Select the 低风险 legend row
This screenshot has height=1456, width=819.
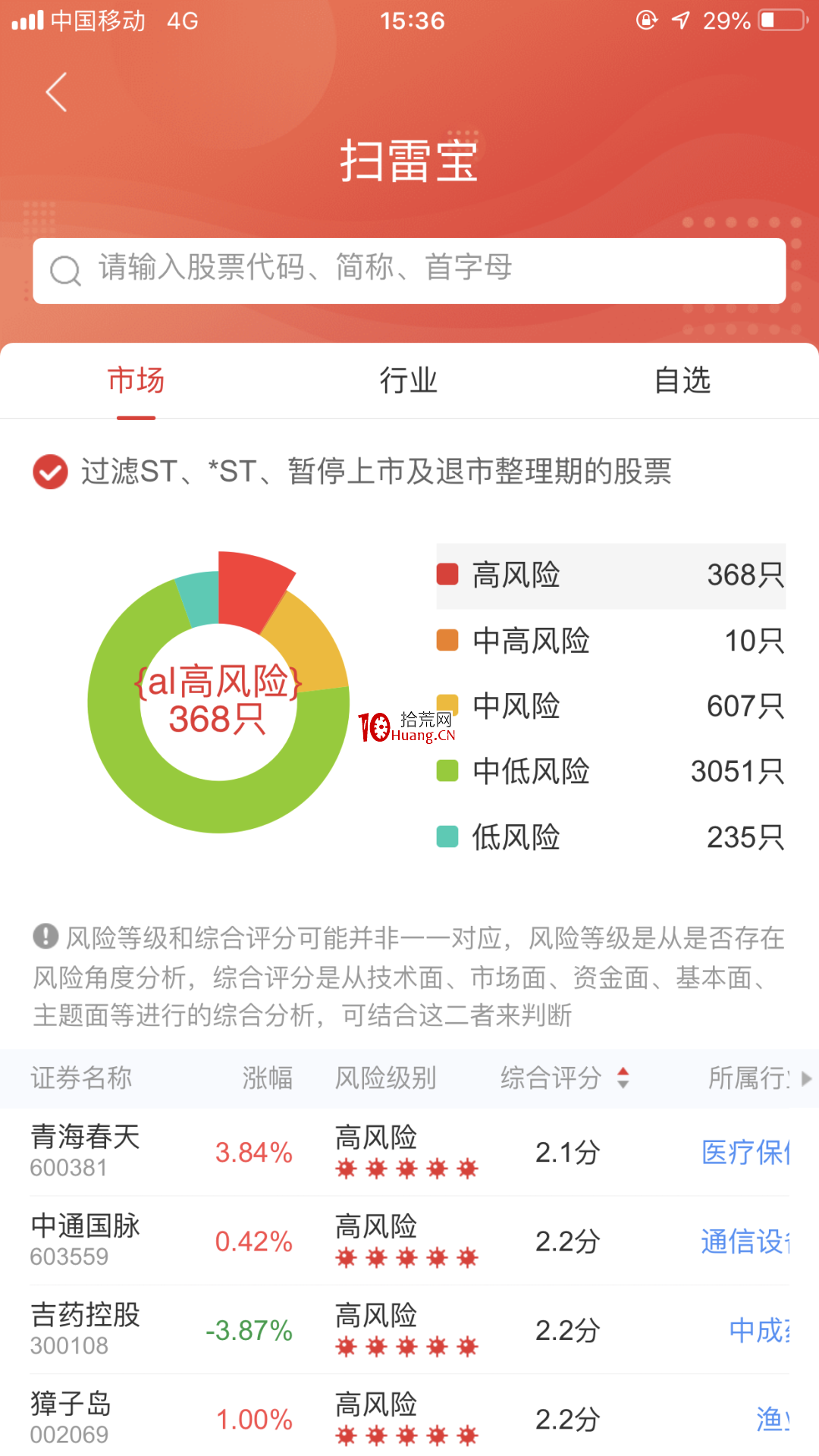coord(611,837)
